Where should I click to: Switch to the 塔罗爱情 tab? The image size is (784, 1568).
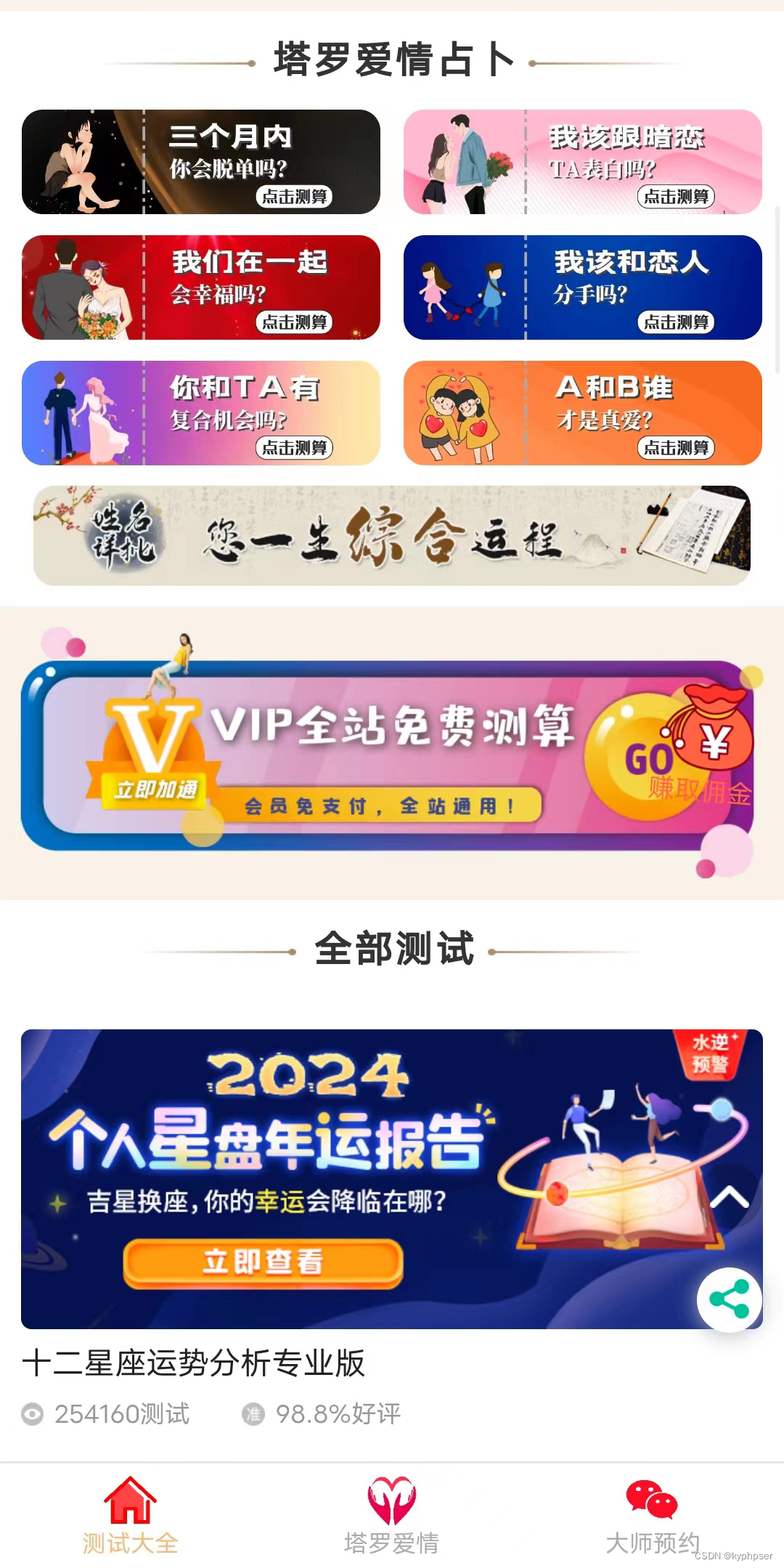pyautogui.click(x=392, y=1516)
